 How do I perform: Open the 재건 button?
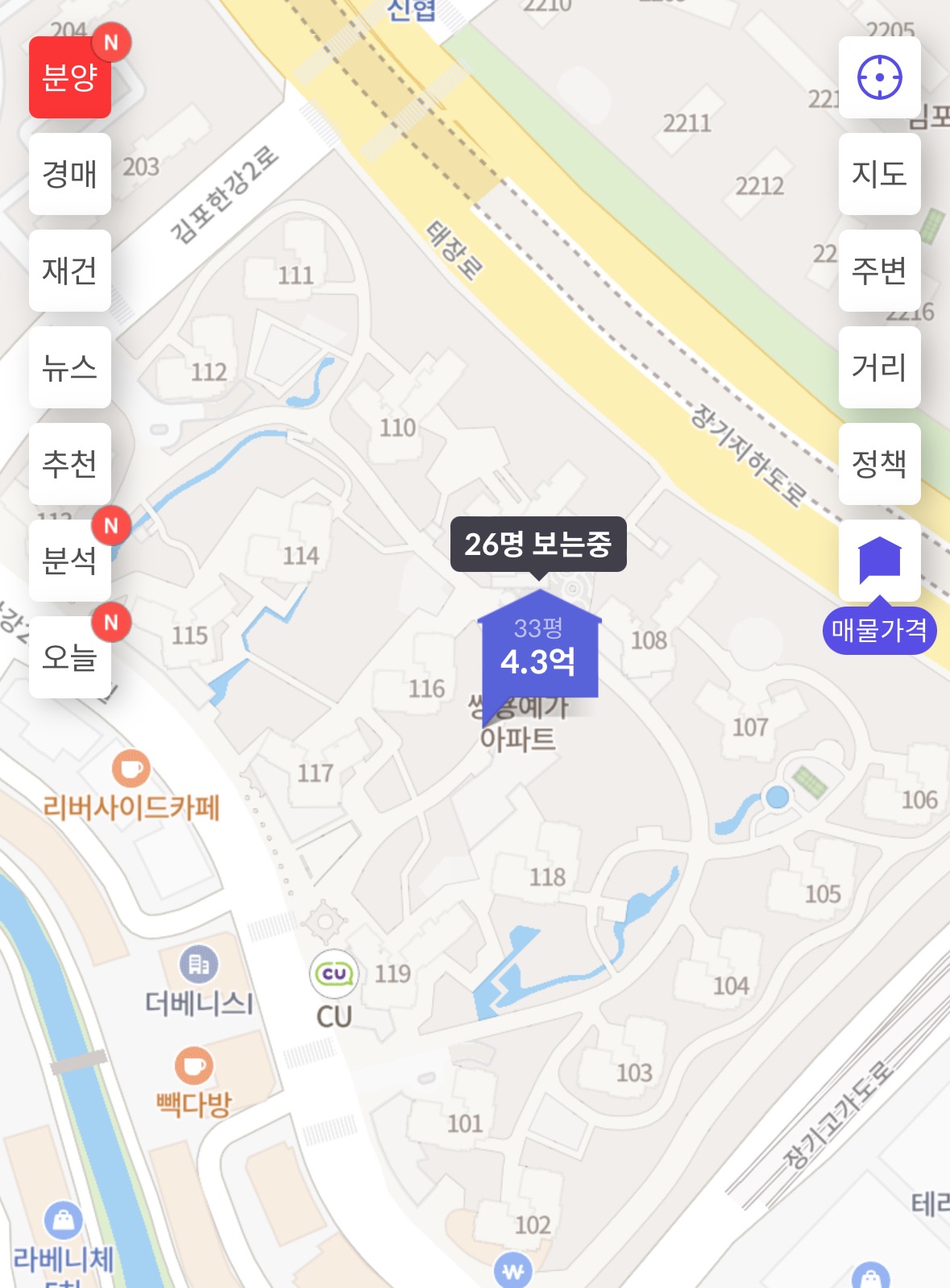70,271
